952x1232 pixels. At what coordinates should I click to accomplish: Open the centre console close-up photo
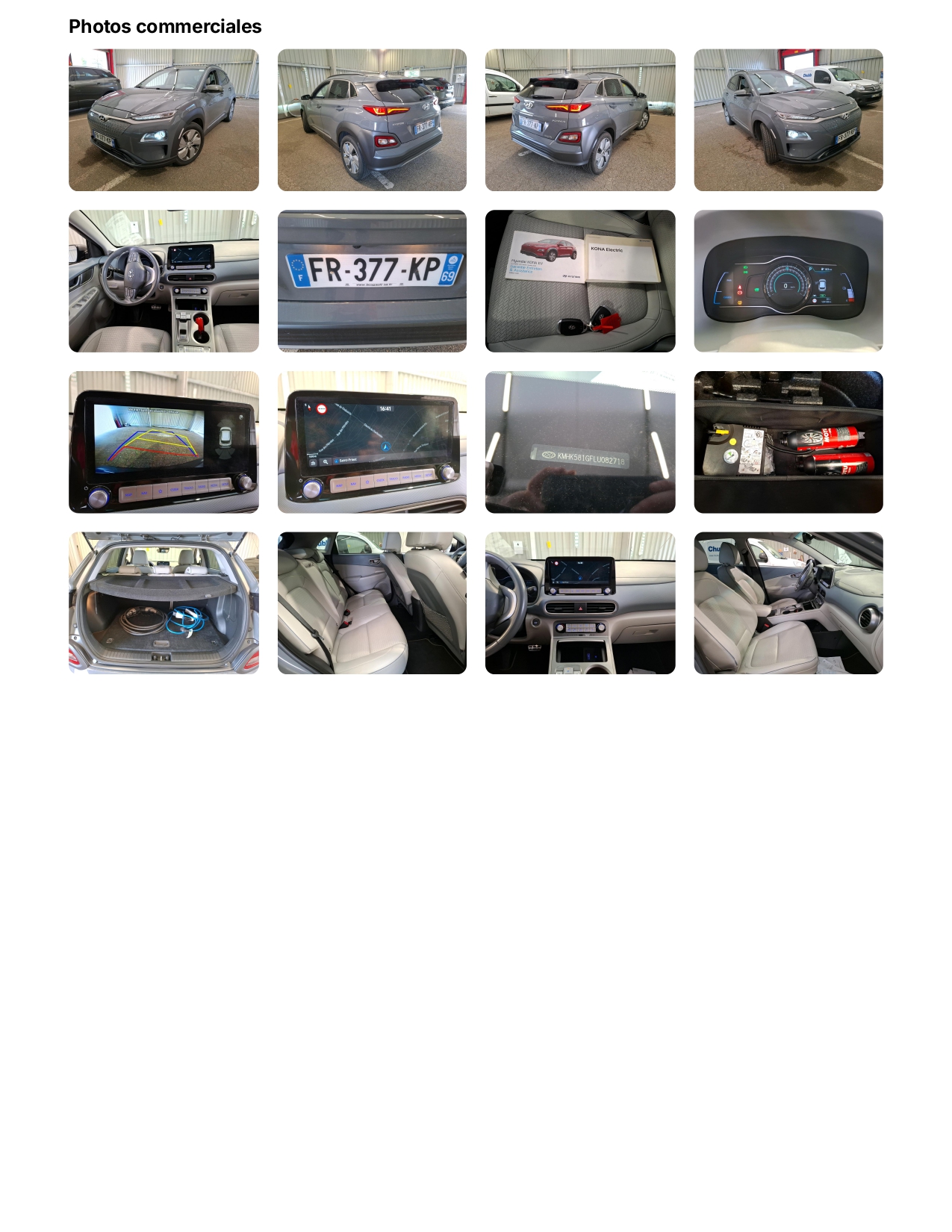(x=580, y=603)
